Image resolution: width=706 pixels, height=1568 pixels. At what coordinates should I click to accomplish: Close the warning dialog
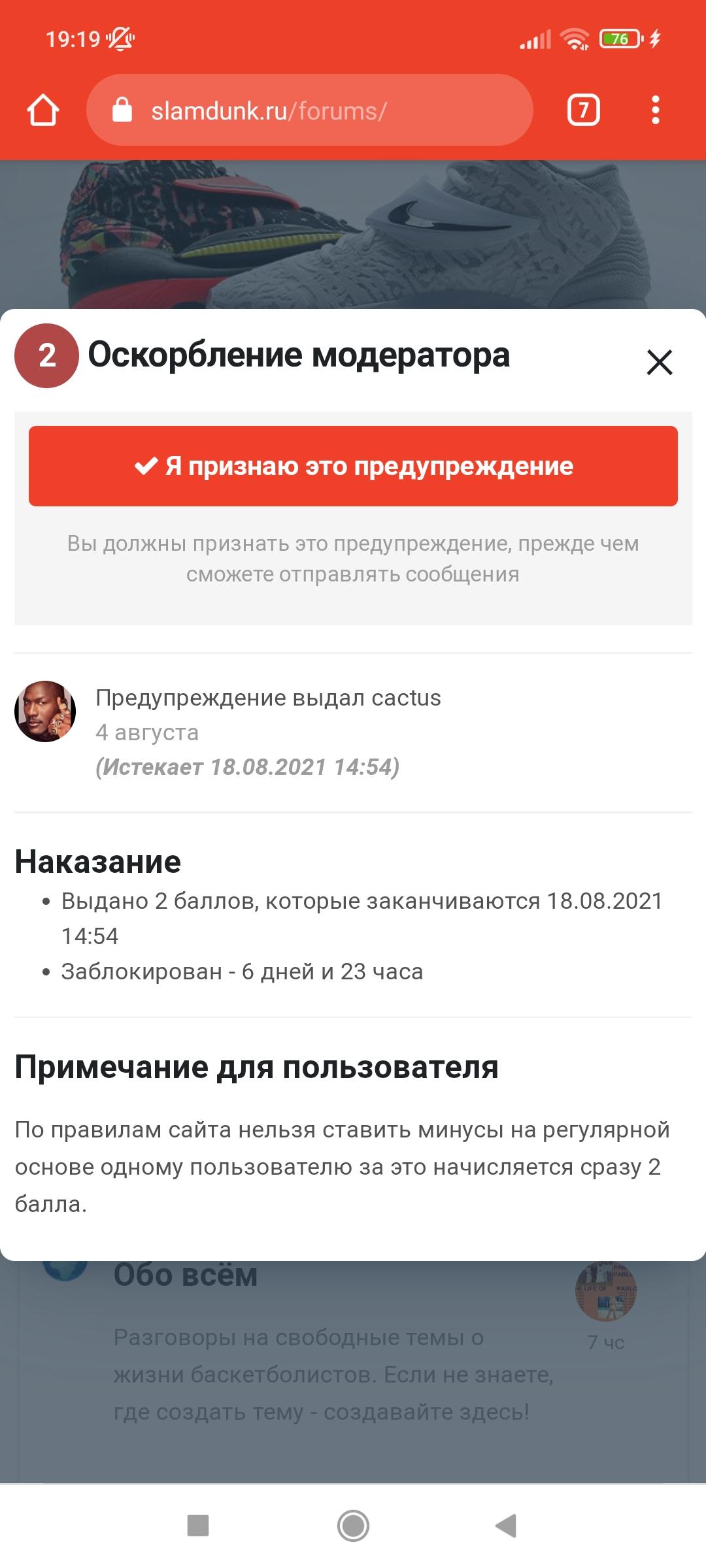[660, 362]
